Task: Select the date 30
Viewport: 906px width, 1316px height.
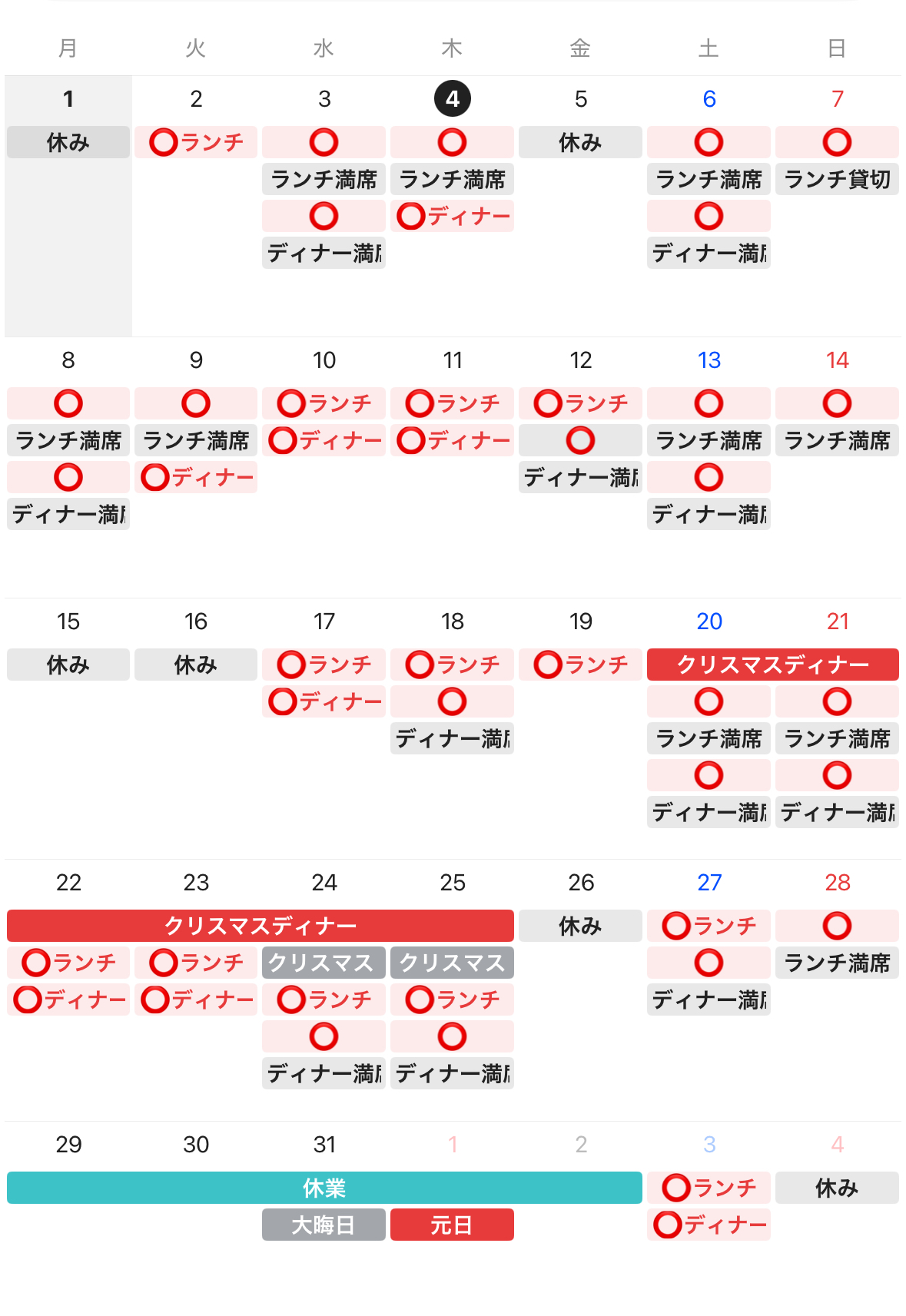Action: pos(196,1145)
